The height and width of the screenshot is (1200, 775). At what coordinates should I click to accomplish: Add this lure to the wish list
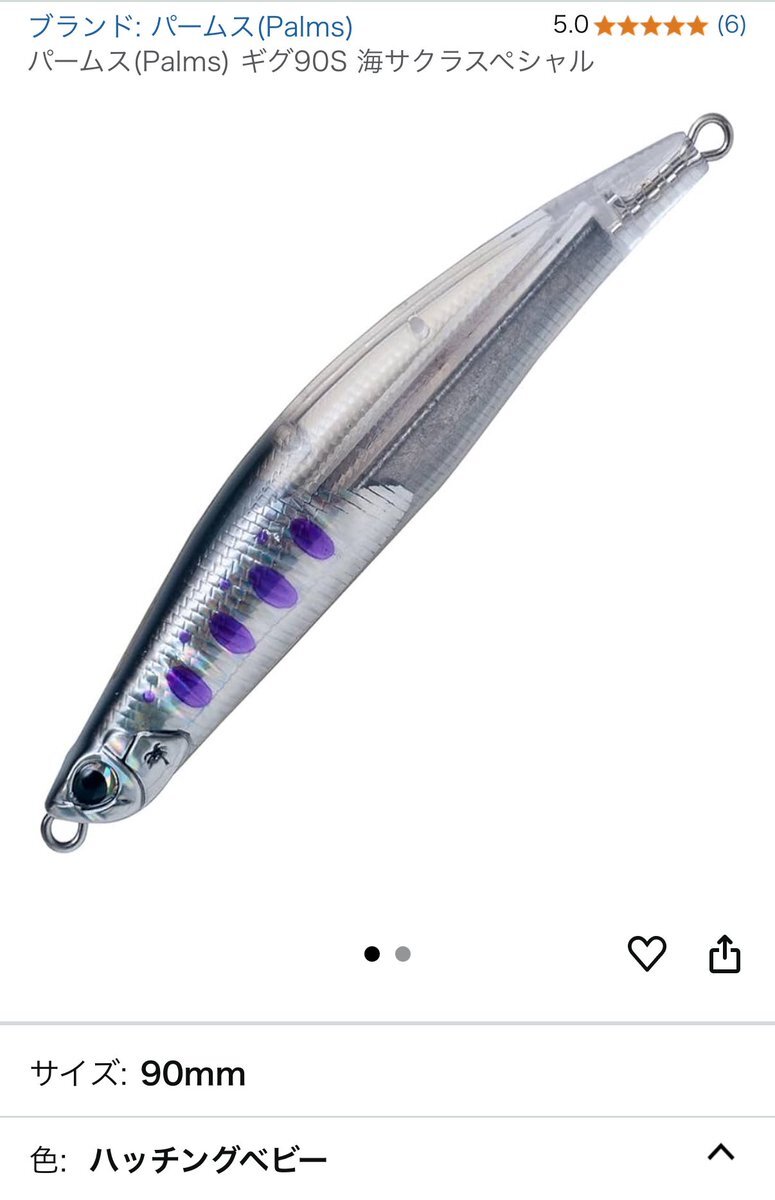pos(646,954)
